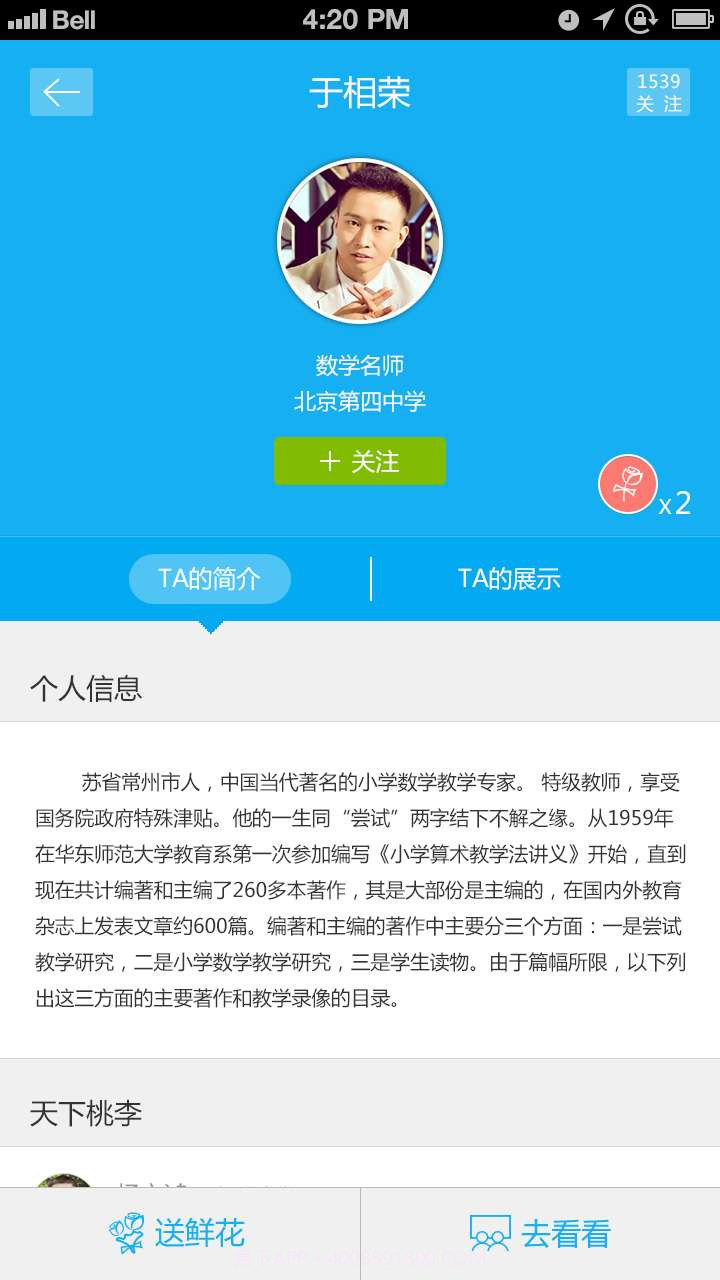Click the rose flower badge marked x2
This screenshot has width=720, height=1280.
pos(628,483)
